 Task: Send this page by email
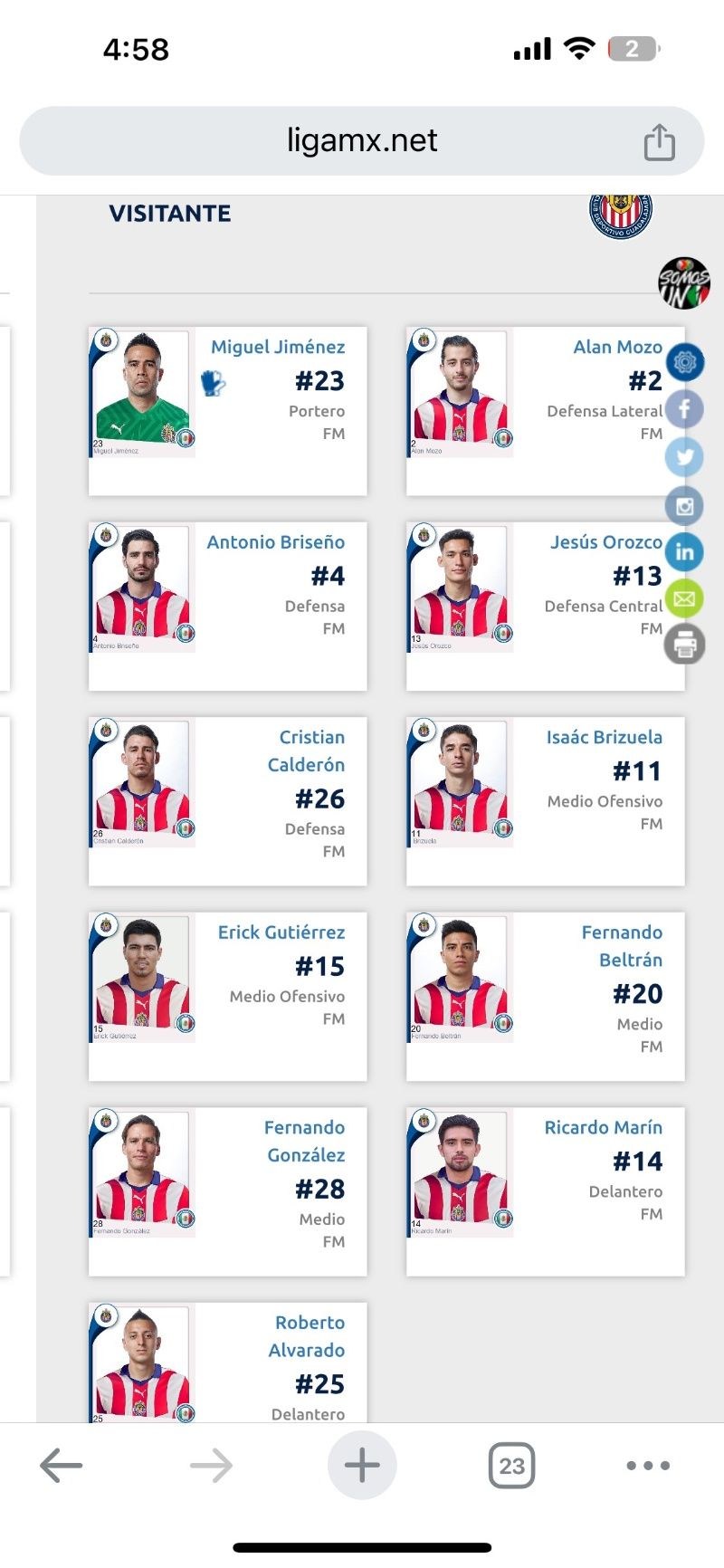[x=684, y=598]
